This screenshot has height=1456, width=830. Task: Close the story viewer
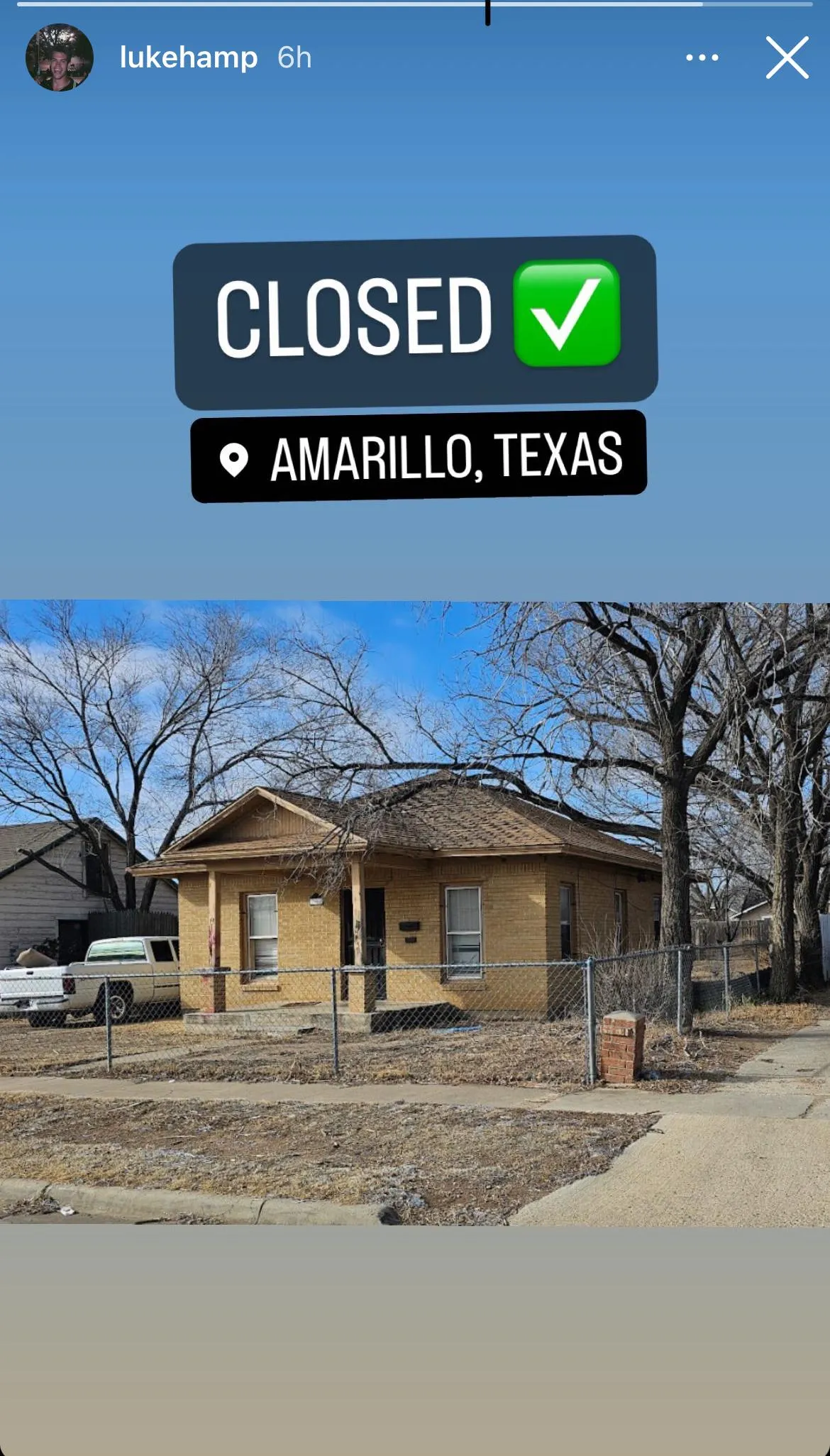click(787, 58)
